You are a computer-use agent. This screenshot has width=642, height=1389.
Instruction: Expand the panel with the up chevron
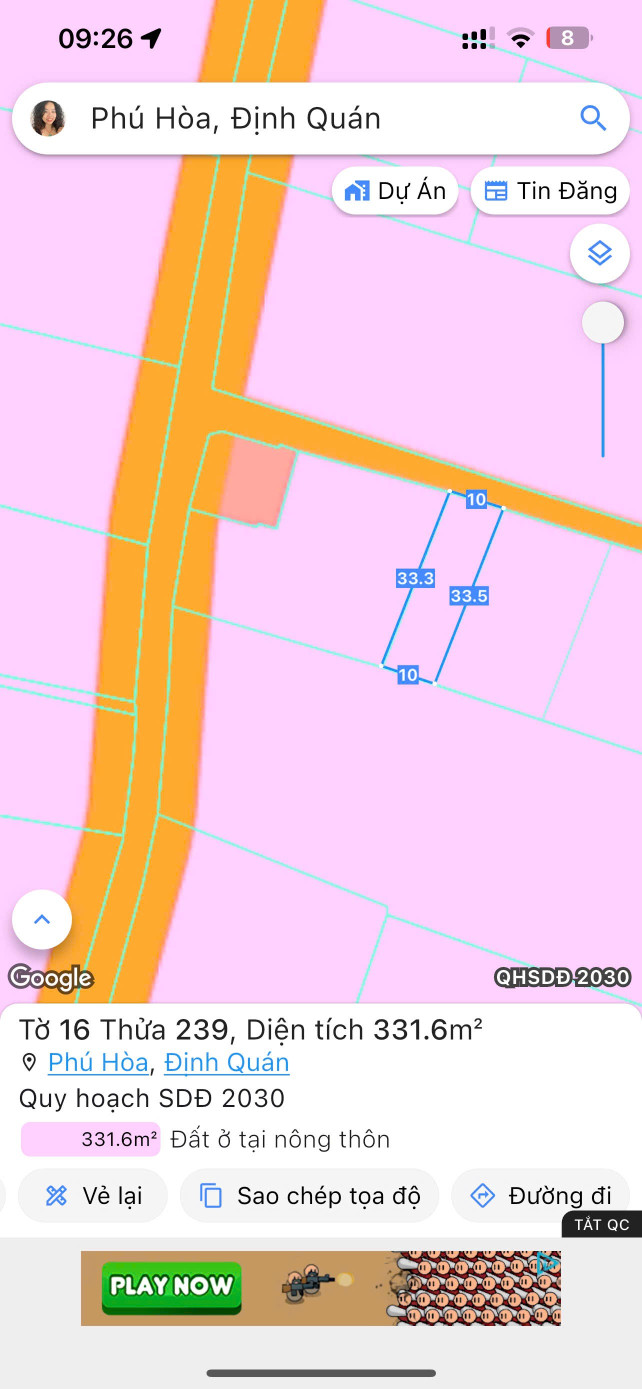[42, 919]
